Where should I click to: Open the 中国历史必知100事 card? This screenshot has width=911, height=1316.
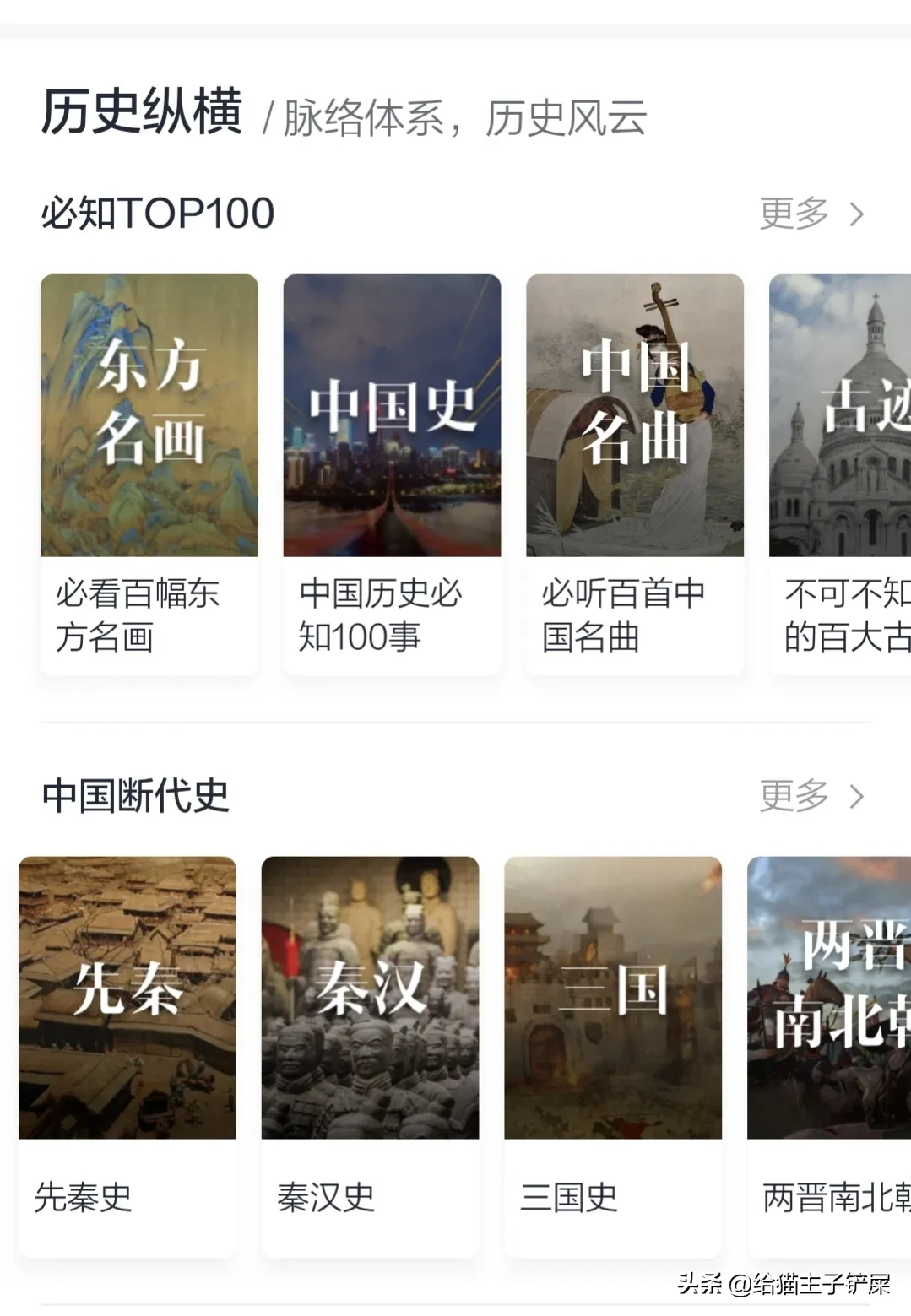click(392, 473)
